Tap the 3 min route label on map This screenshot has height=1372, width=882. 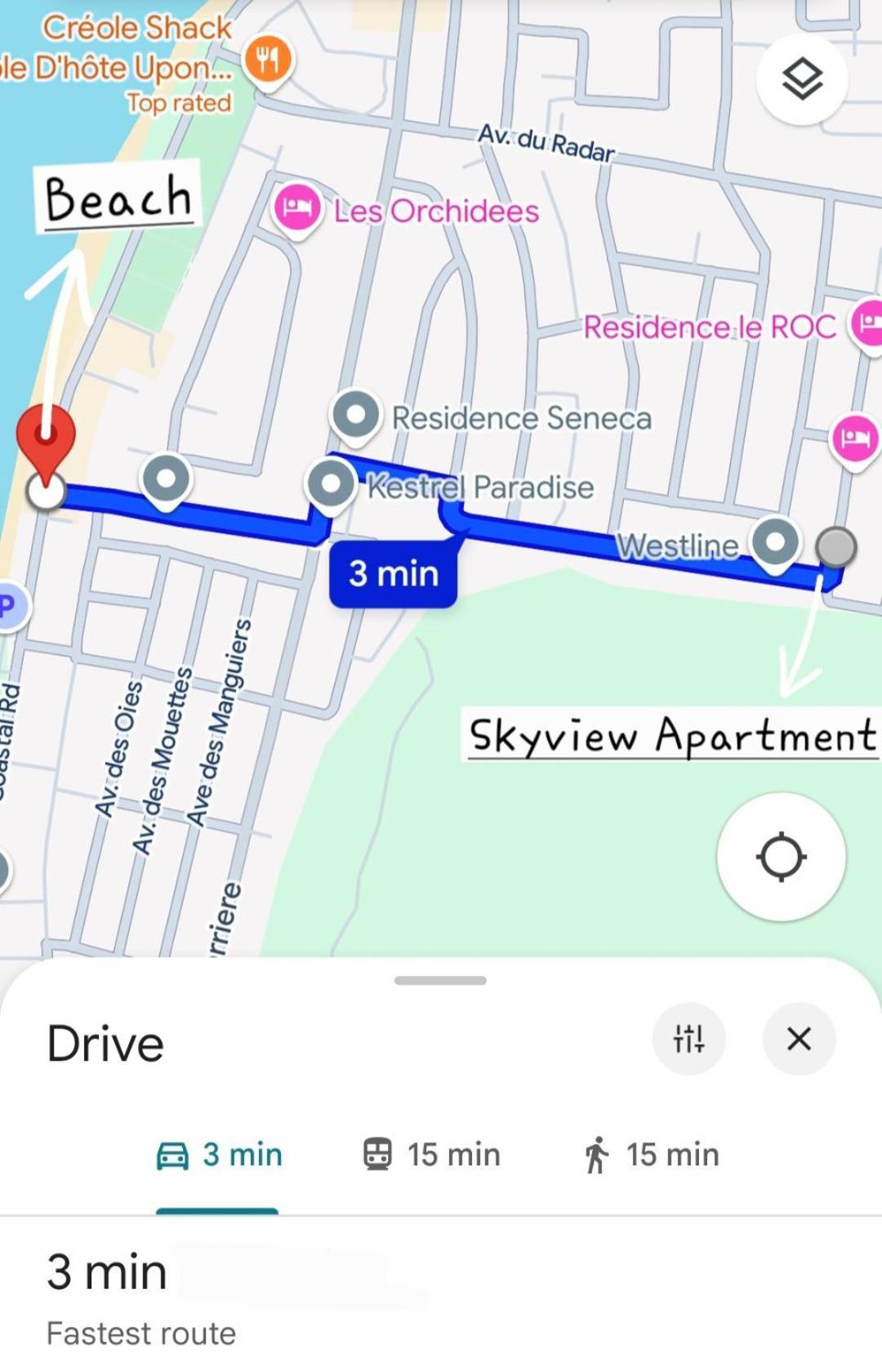click(393, 573)
